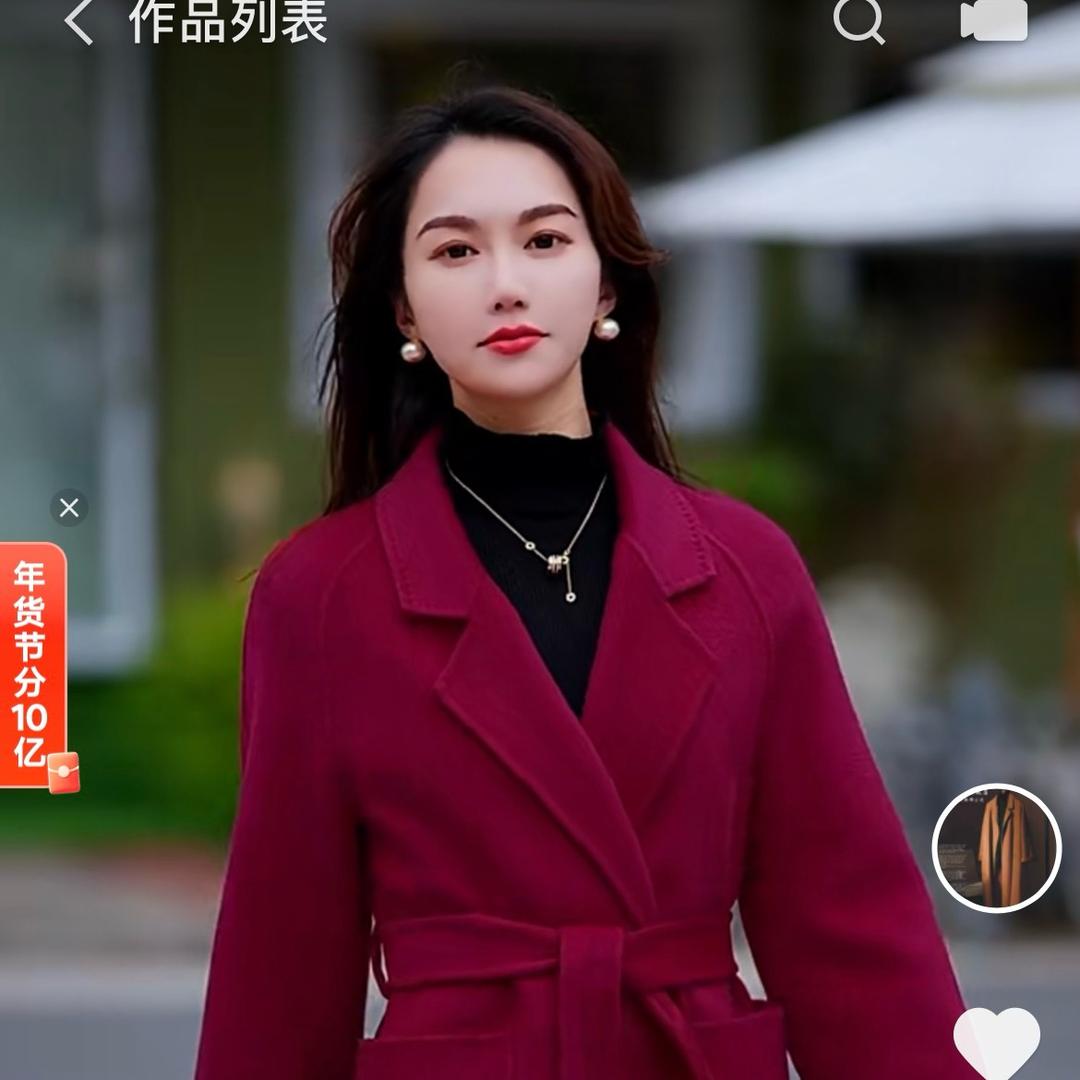
Task: Dismiss the 年货节 banner
Action: pos(69,508)
